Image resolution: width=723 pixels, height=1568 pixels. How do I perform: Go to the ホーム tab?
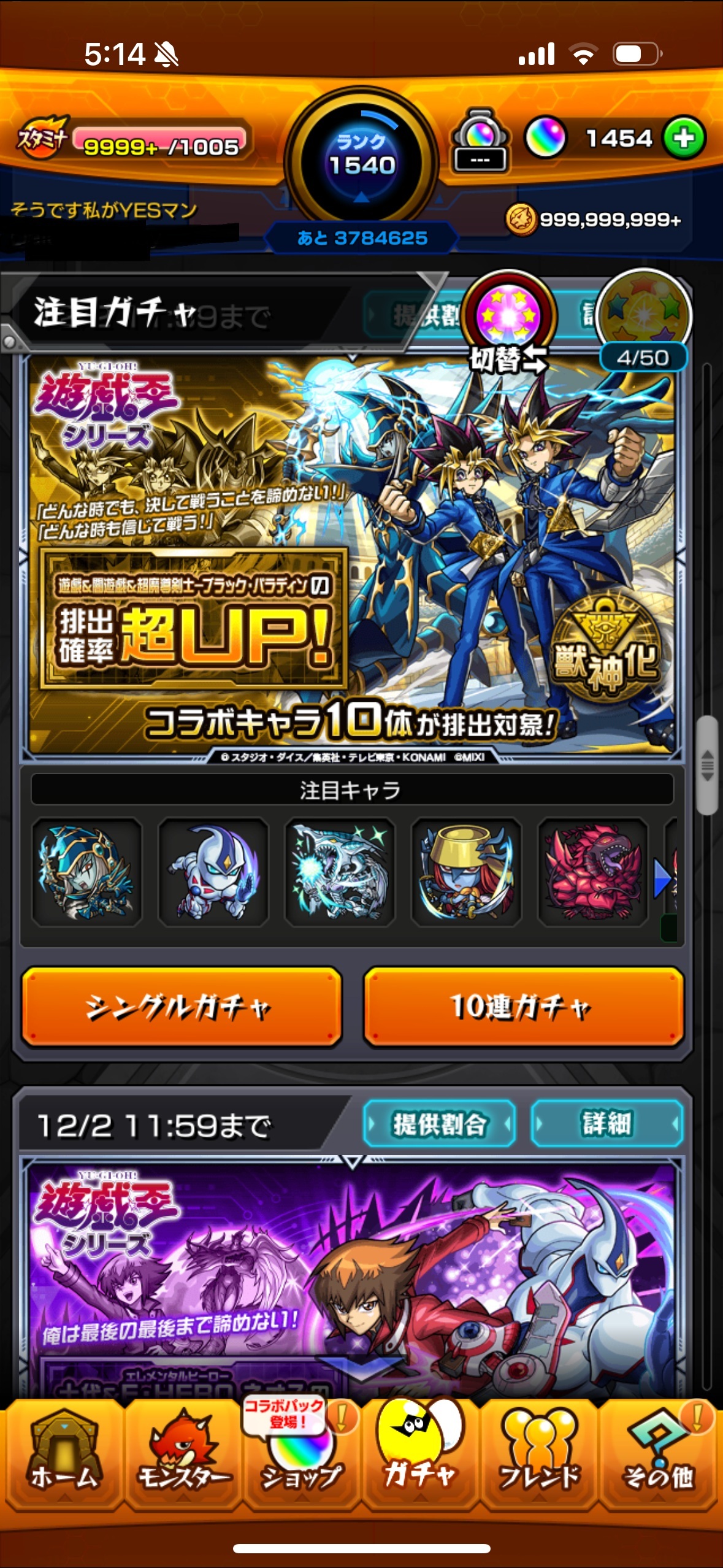point(63,1455)
